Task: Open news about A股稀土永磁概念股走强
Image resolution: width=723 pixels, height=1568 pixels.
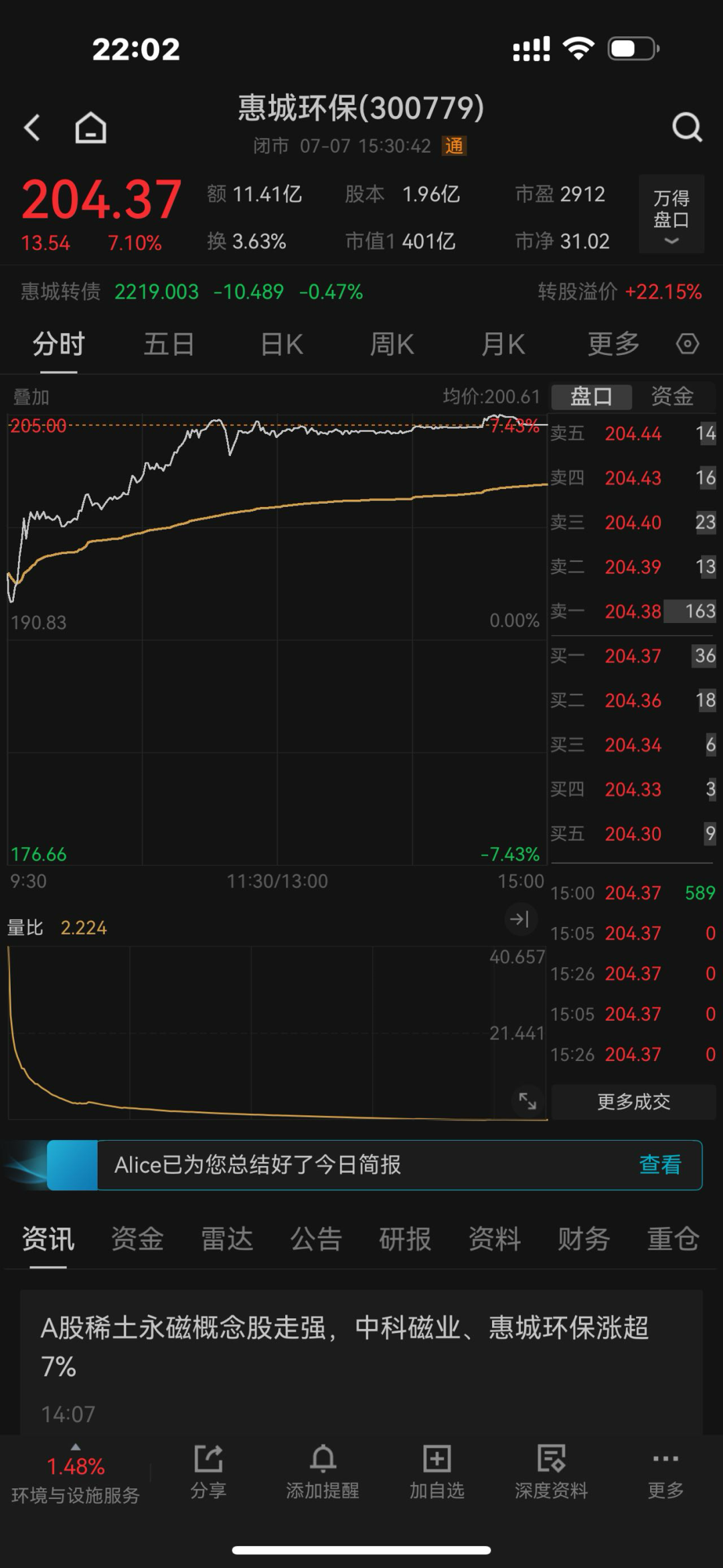Action: click(x=345, y=1346)
